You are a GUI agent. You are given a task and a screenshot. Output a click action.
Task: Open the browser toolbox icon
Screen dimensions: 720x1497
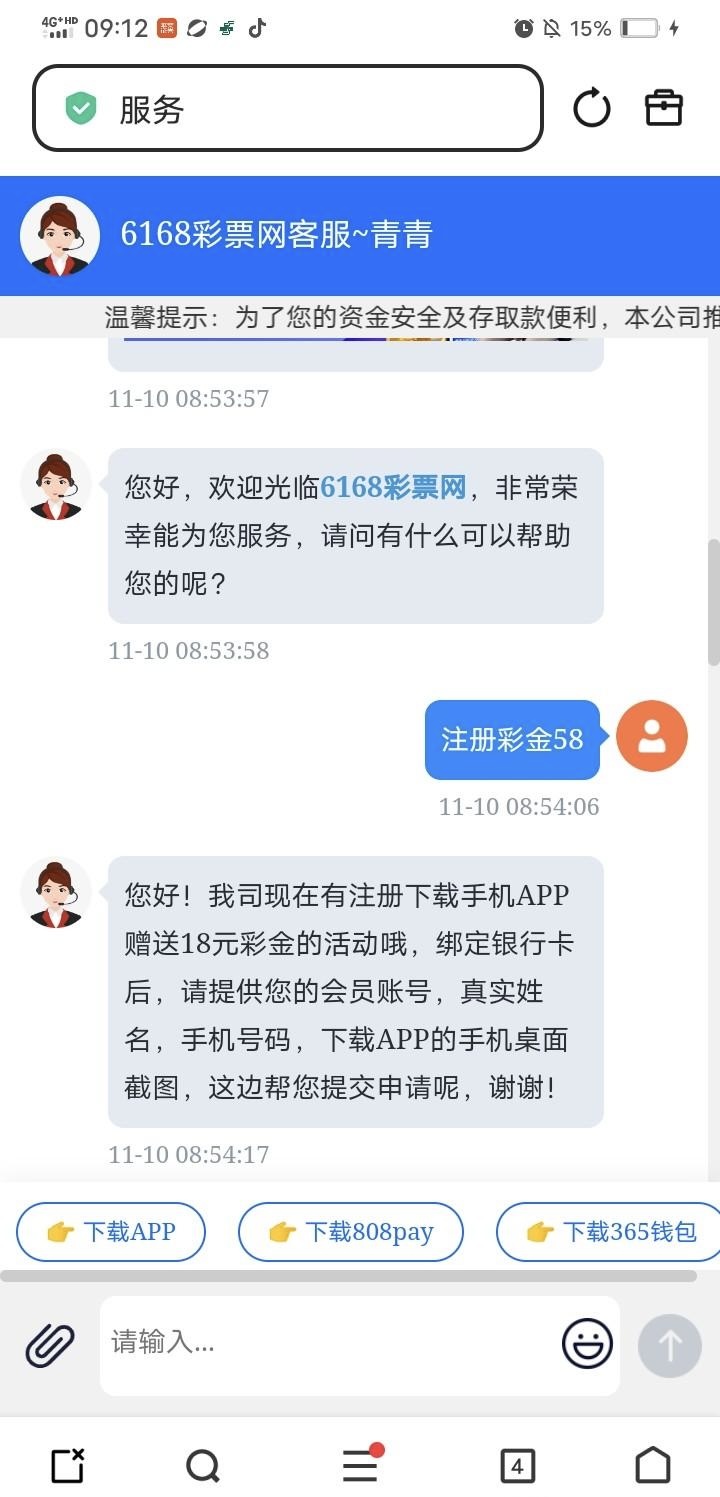tap(664, 108)
